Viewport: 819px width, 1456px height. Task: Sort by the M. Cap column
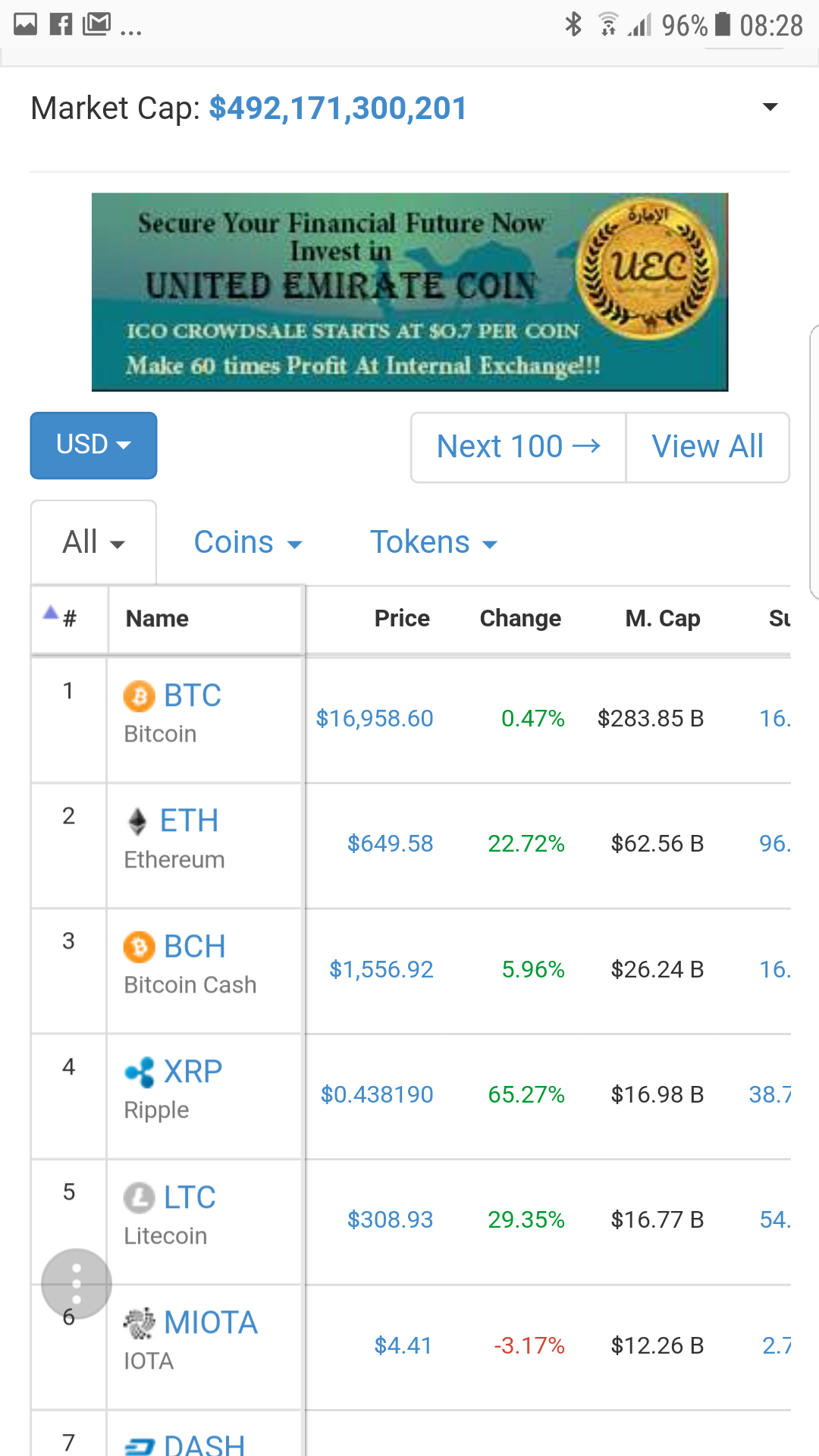pos(663,619)
